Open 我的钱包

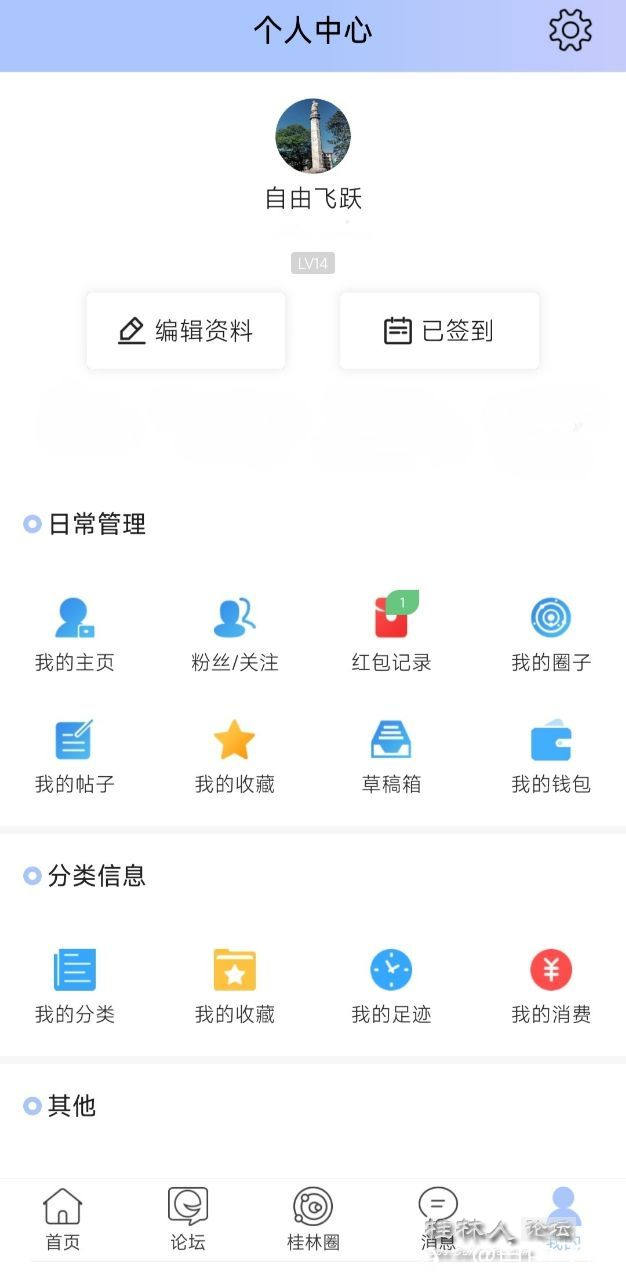point(551,756)
